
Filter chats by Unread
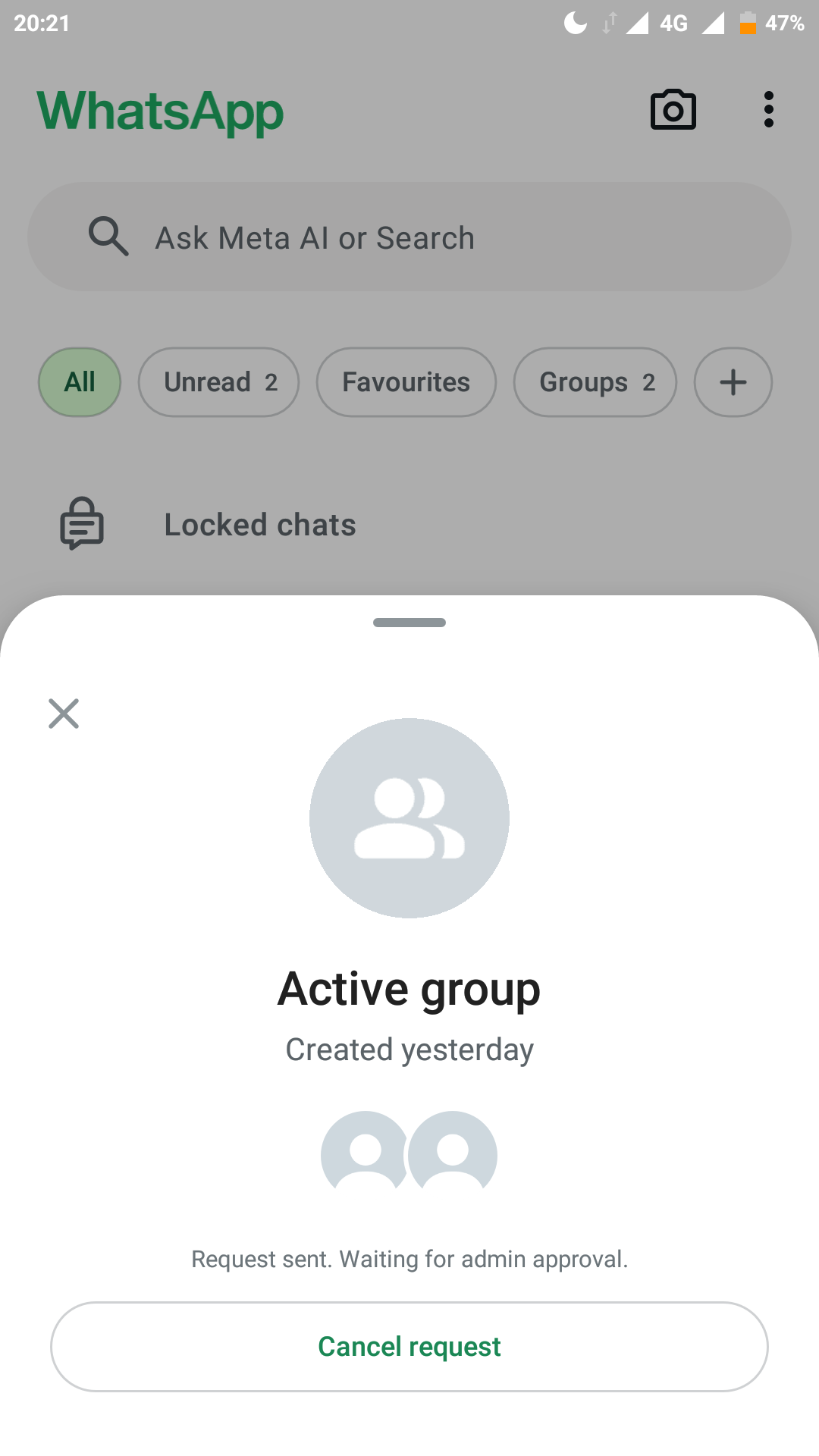218,382
